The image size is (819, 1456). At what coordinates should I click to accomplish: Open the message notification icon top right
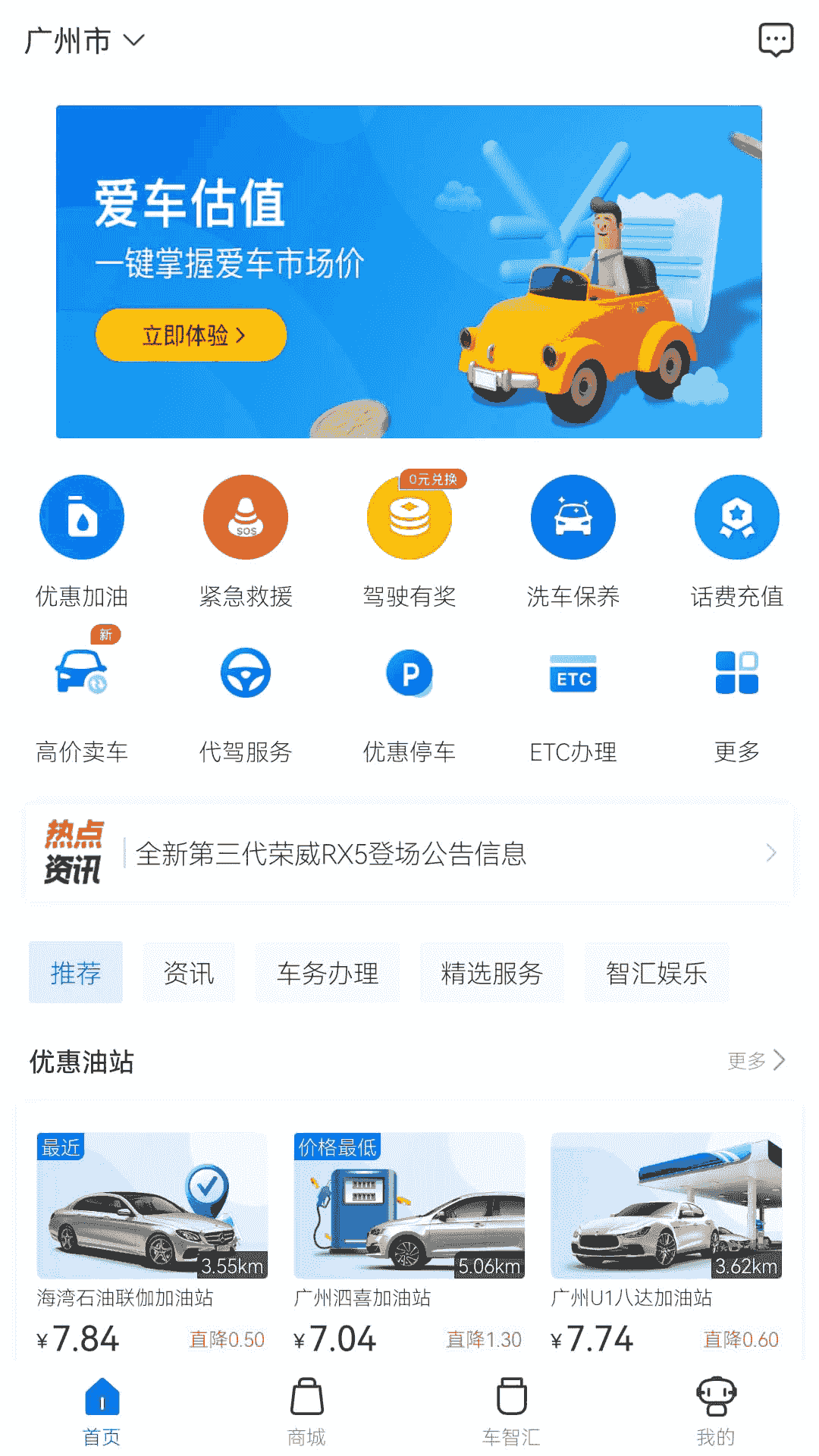click(777, 39)
